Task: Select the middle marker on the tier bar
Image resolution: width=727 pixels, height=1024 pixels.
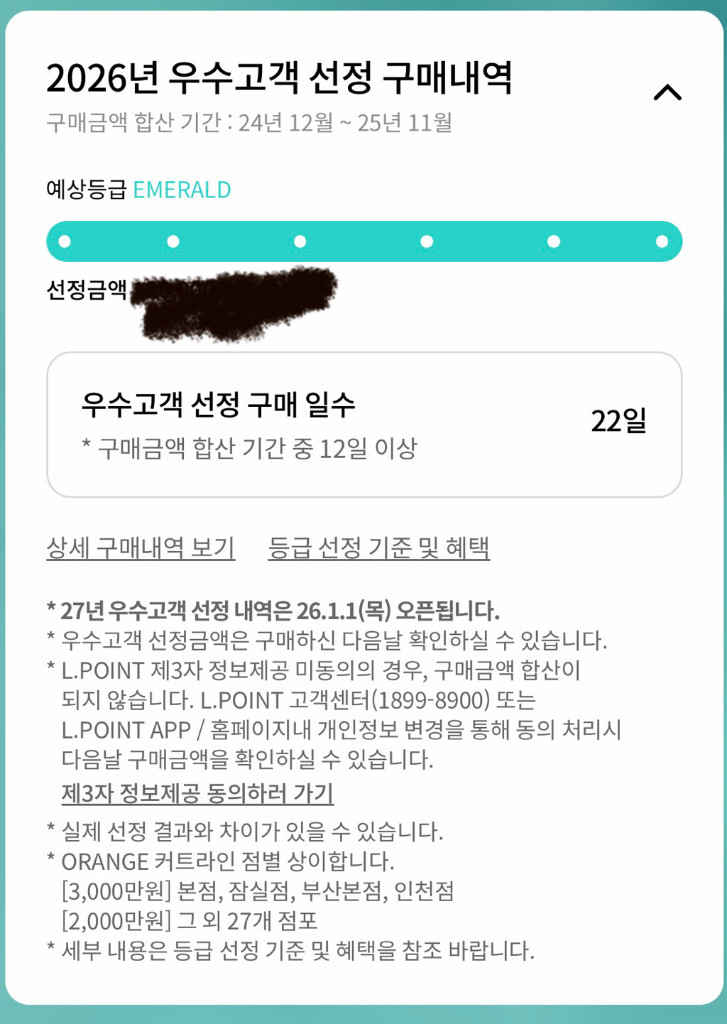Action: coord(299,239)
